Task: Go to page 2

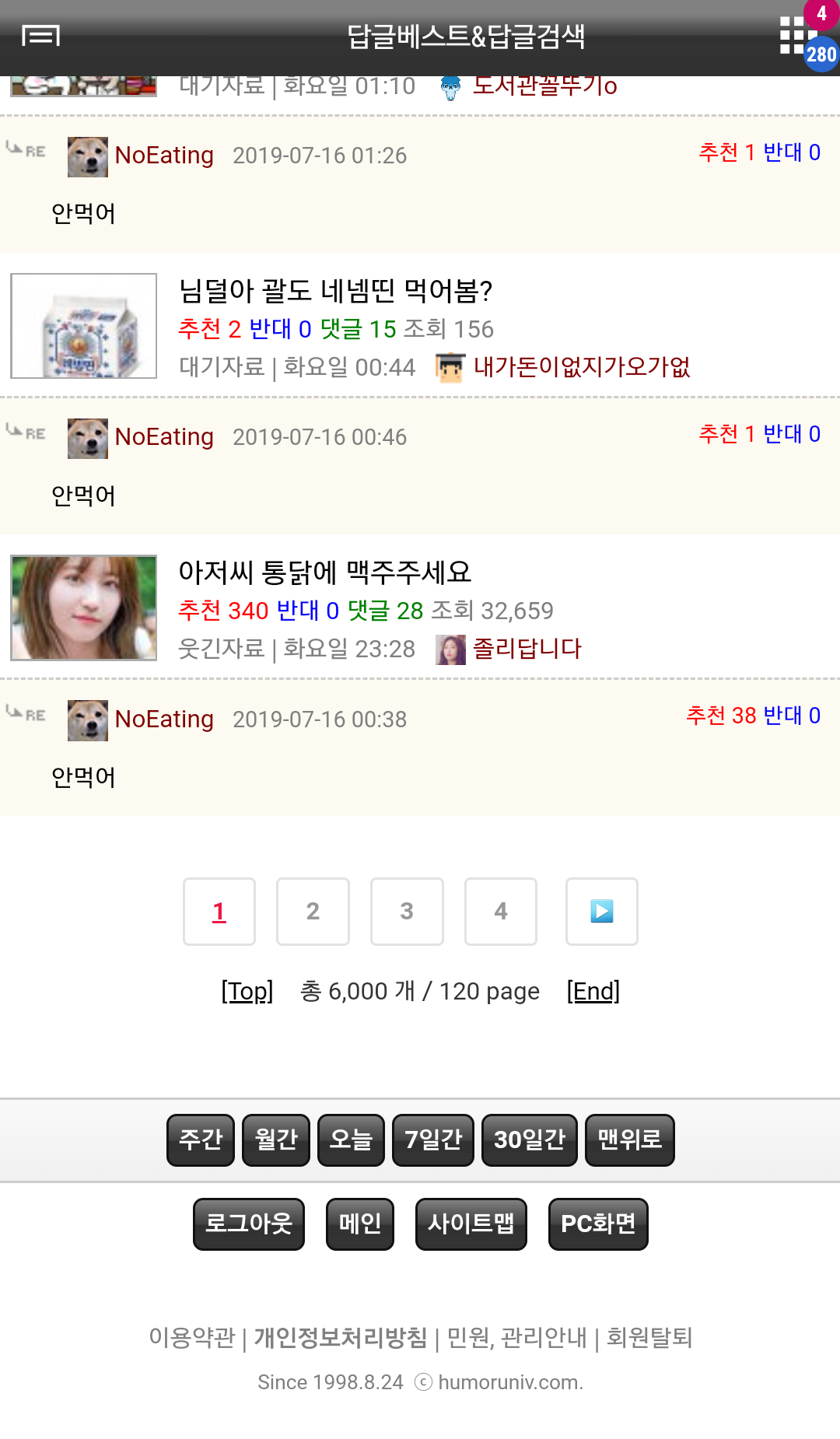Action: point(313,912)
